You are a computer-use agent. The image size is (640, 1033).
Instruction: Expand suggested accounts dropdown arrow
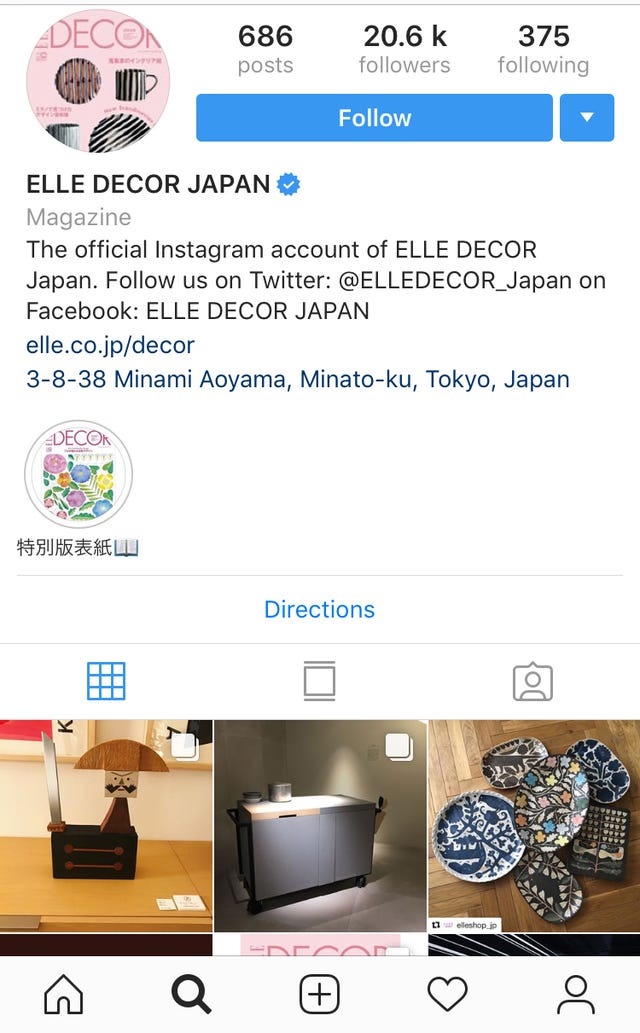click(x=587, y=118)
